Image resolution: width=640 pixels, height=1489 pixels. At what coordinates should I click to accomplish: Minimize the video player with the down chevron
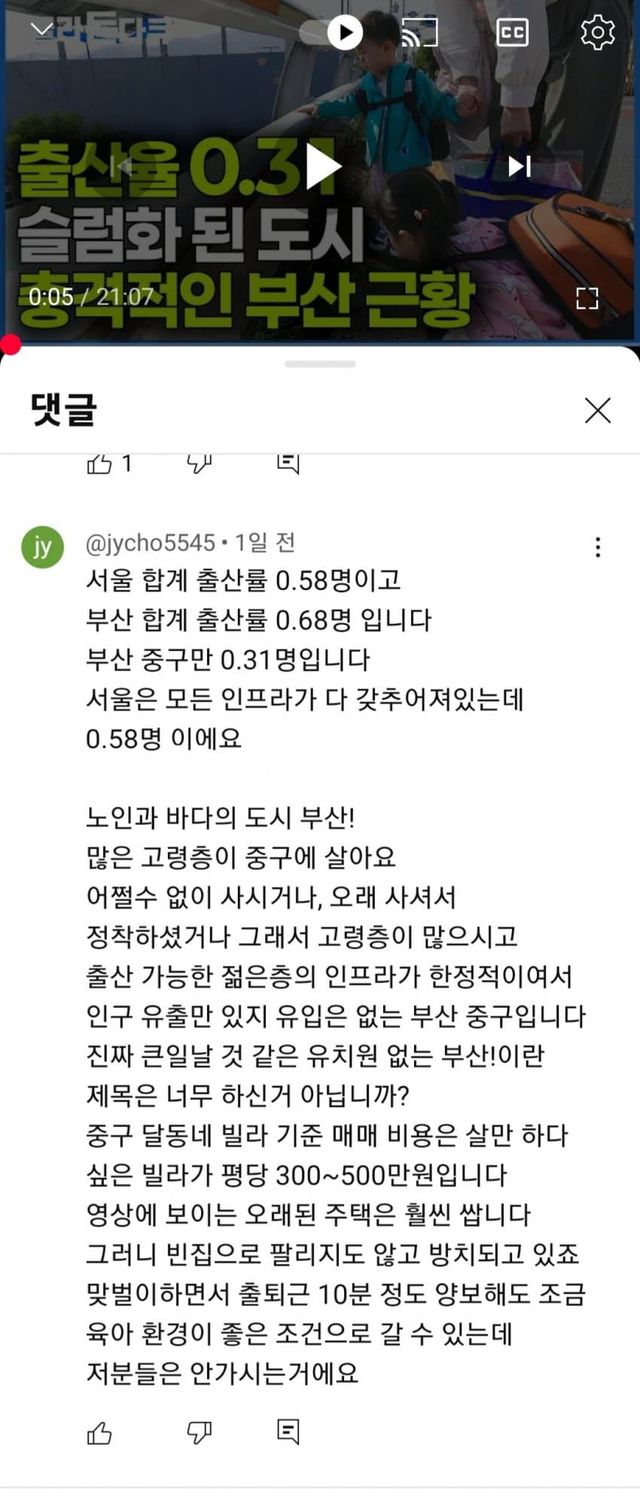click(42, 30)
